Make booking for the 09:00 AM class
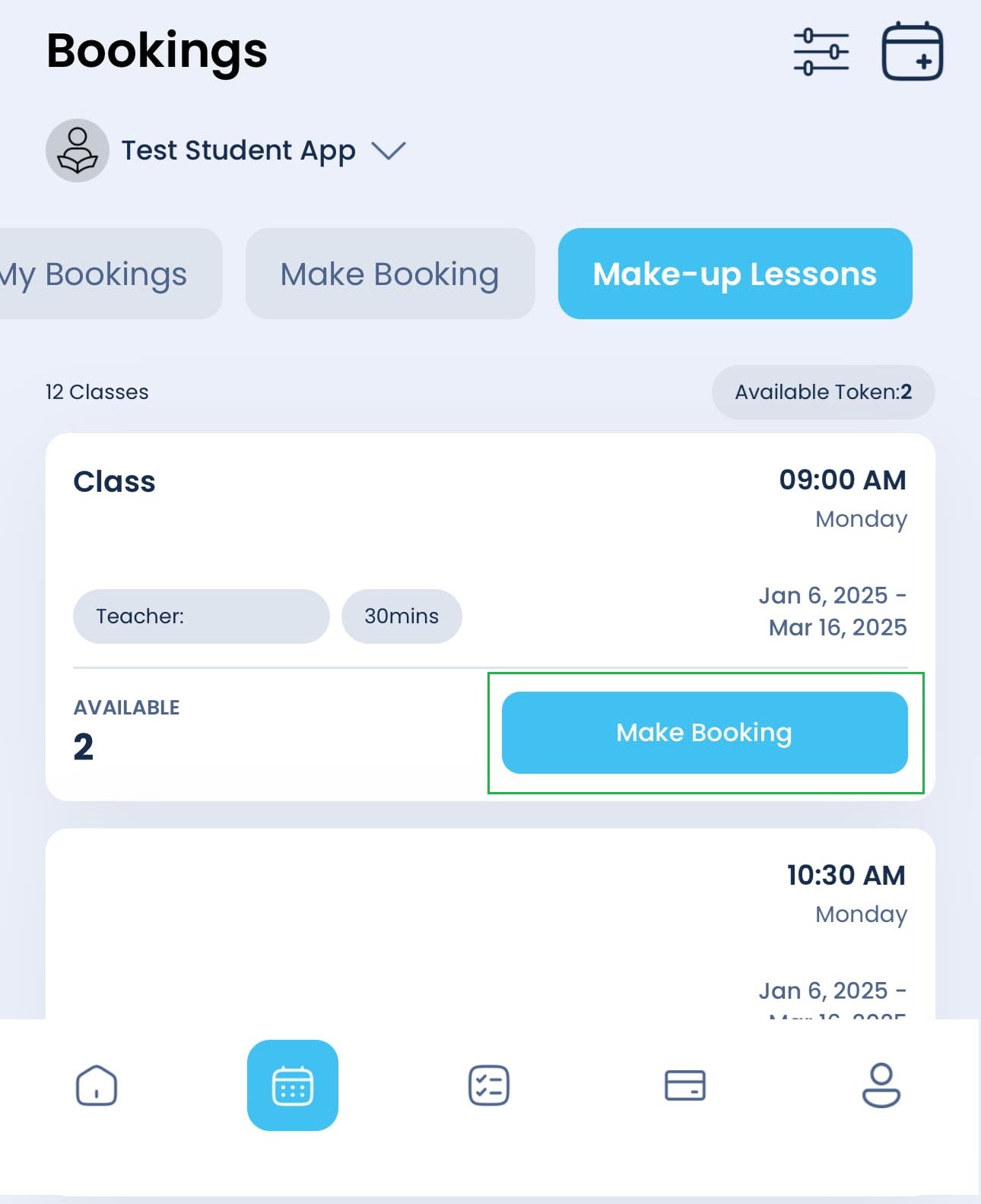Viewport: 981px width, 1204px height. pyautogui.click(x=704, y=733)
